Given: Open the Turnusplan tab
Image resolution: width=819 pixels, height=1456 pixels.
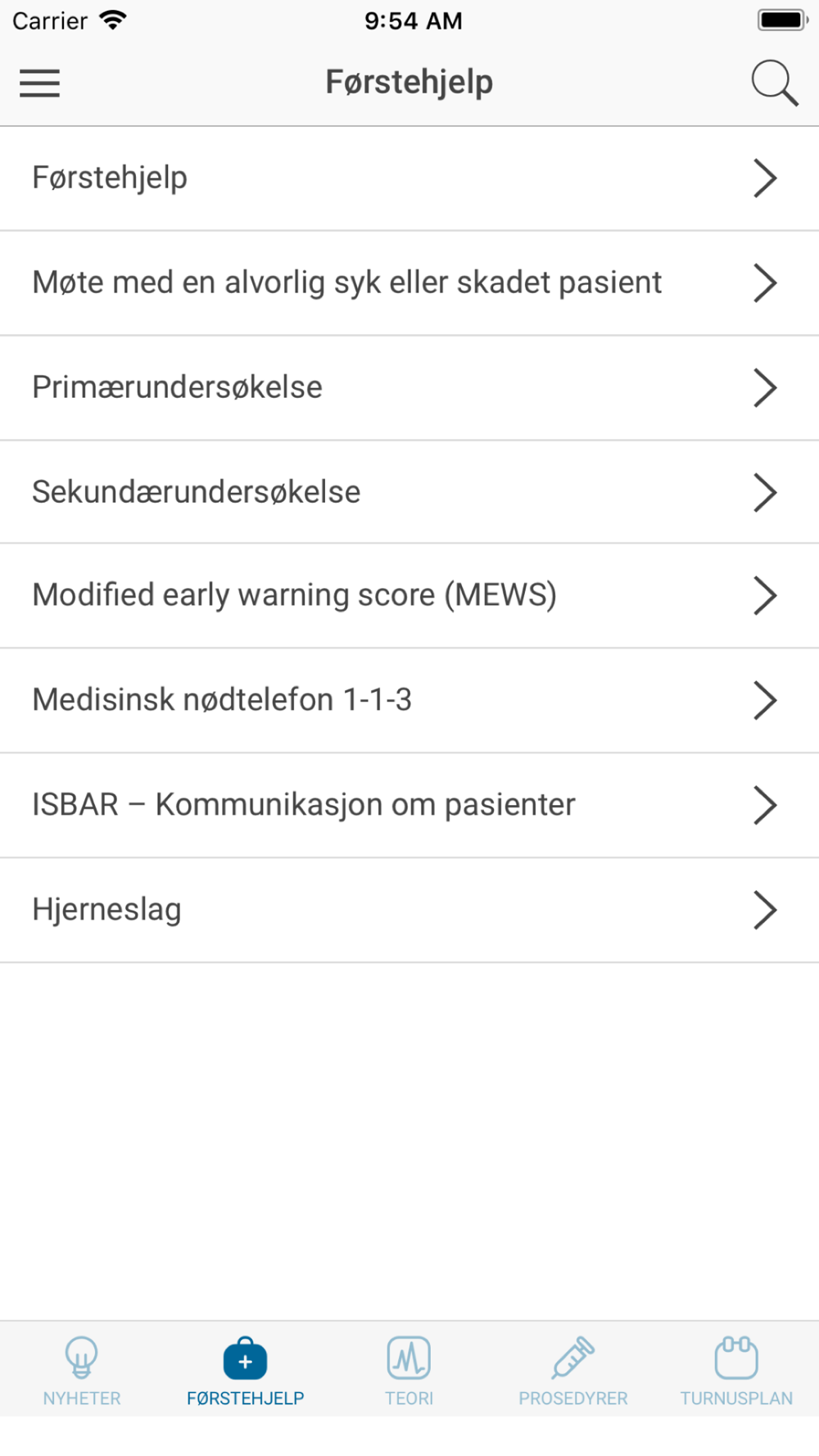Looking at the screenshot, I should point(737,1370).
